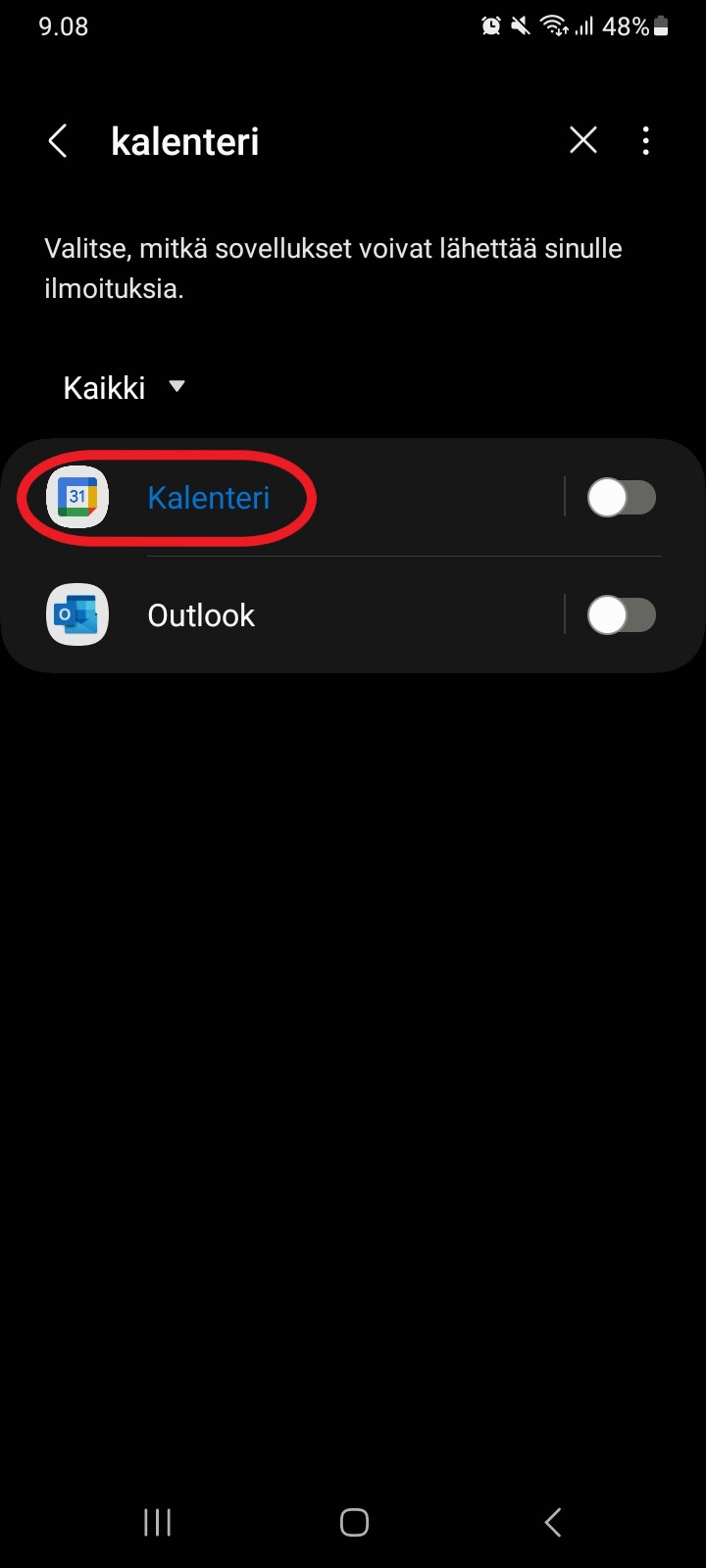Open Outlook notification settings
The height and width of the screenshot is (1568, 706).
tap(201, 615)
